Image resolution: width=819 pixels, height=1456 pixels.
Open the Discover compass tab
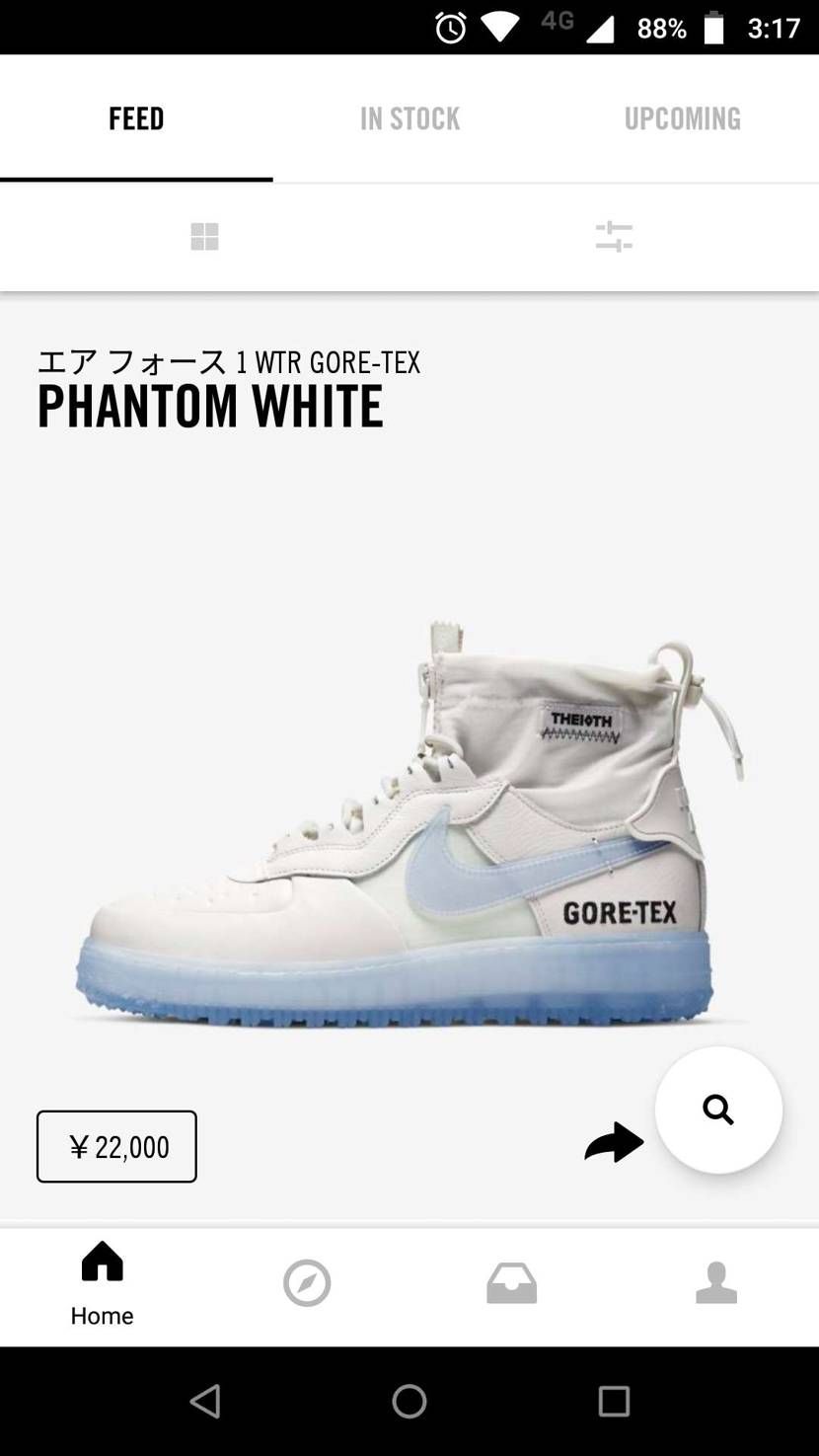coord(307,1284)
